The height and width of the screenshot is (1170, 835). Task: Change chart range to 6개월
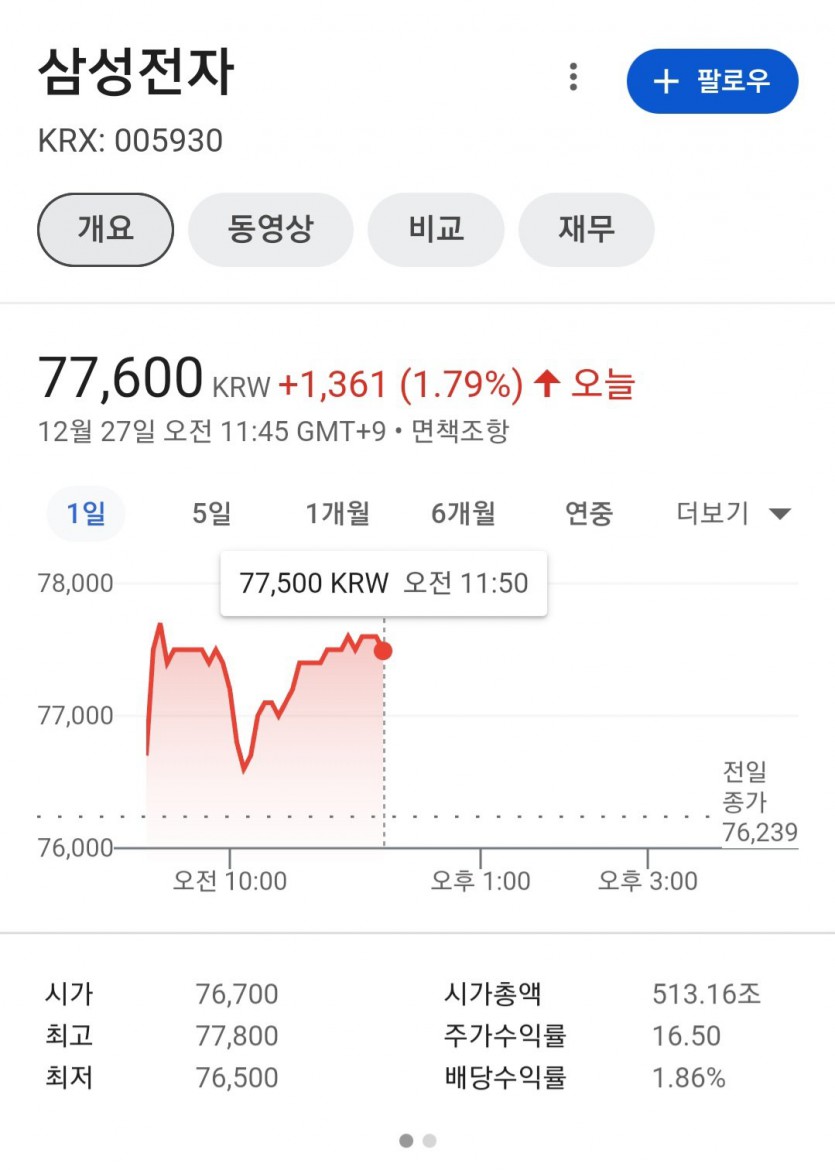coord(463,514)
